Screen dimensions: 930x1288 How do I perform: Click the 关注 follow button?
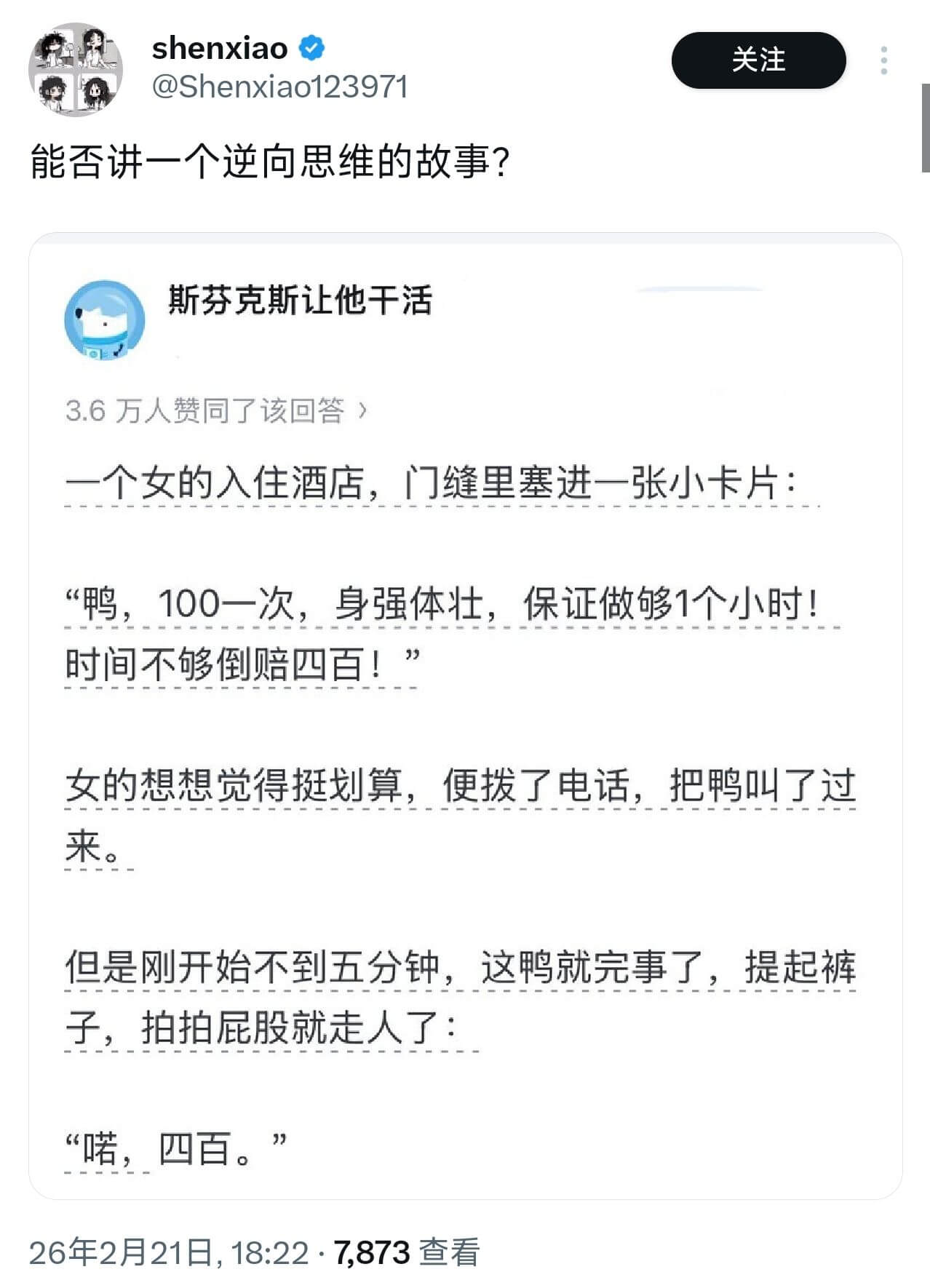pyautogui.click(x=758, y=62)
